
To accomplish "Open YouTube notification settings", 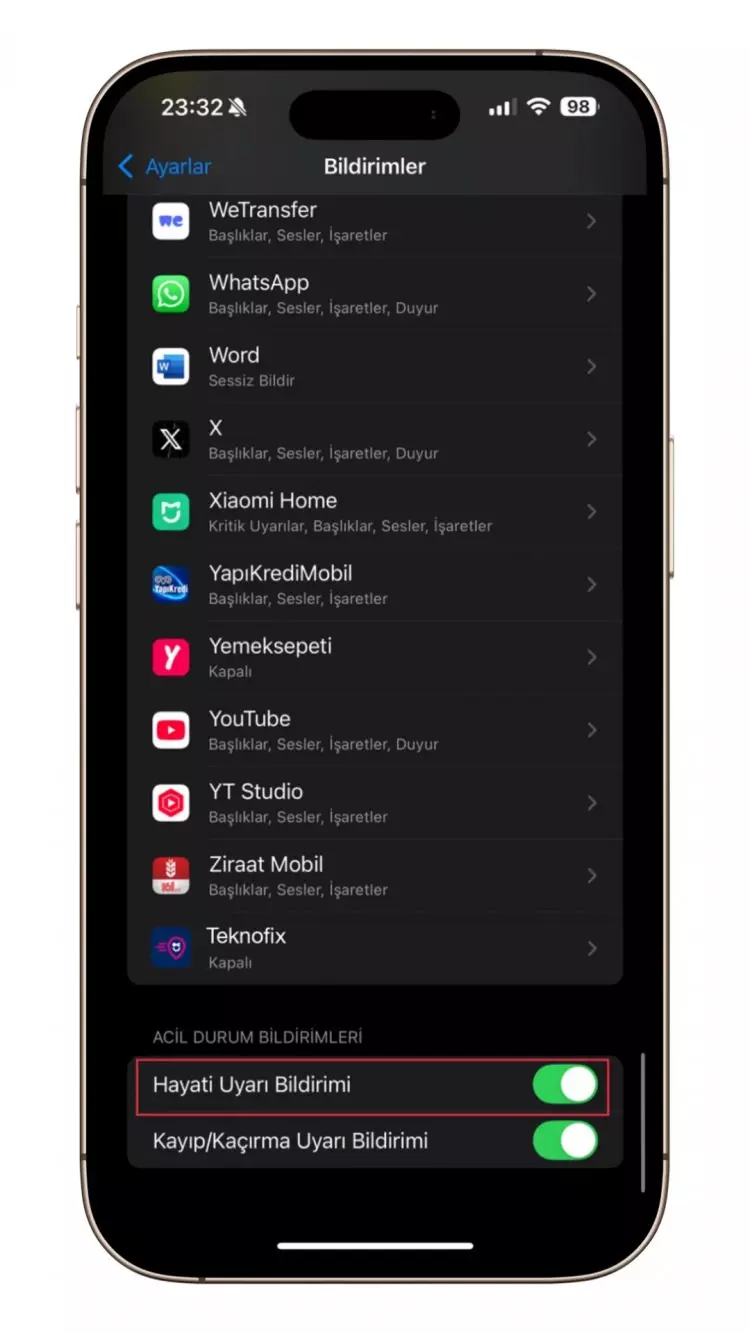I will tap(375, 730).
